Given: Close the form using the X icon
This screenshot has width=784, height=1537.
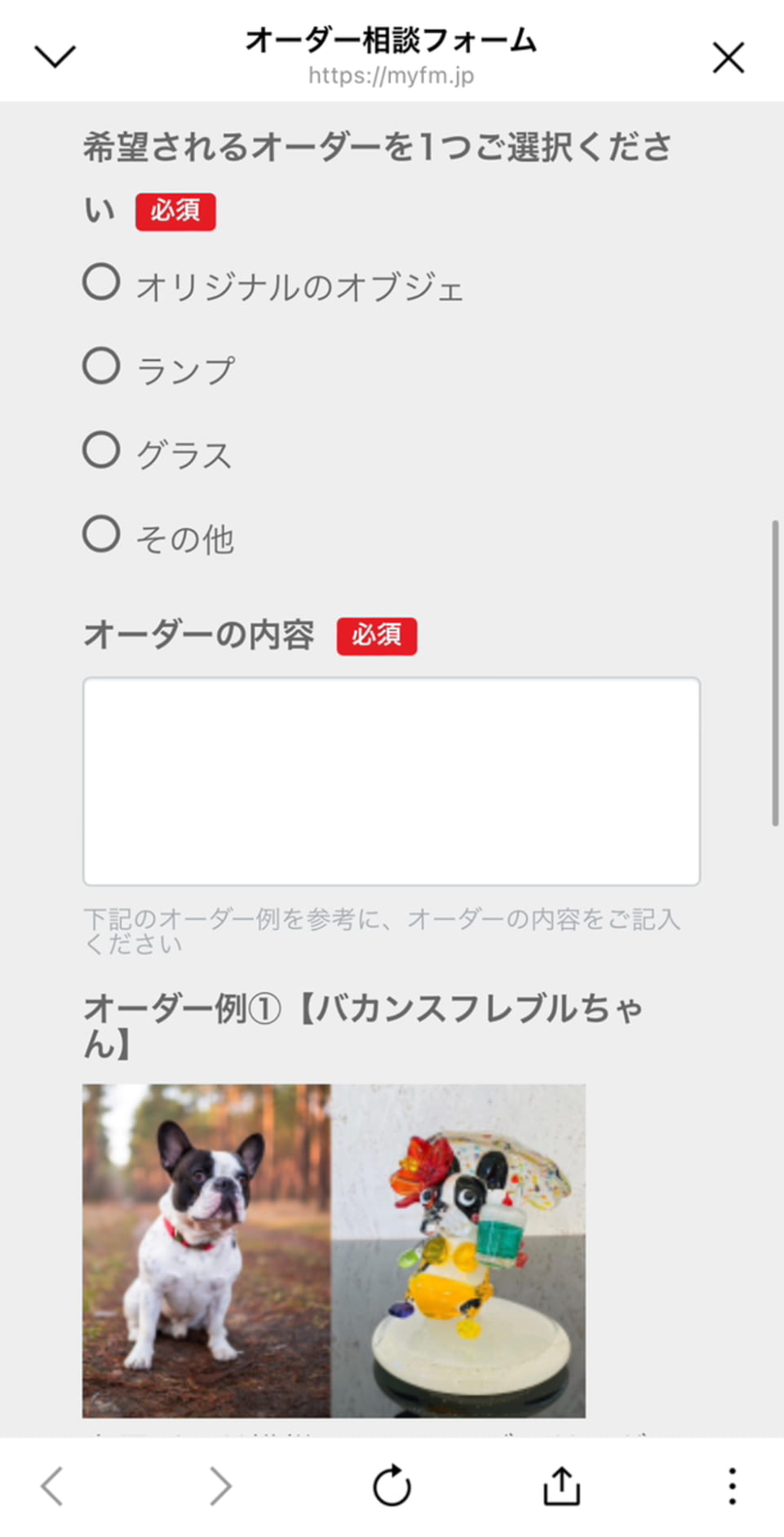Looking at the screenshot, I should (x=727, y=57).
